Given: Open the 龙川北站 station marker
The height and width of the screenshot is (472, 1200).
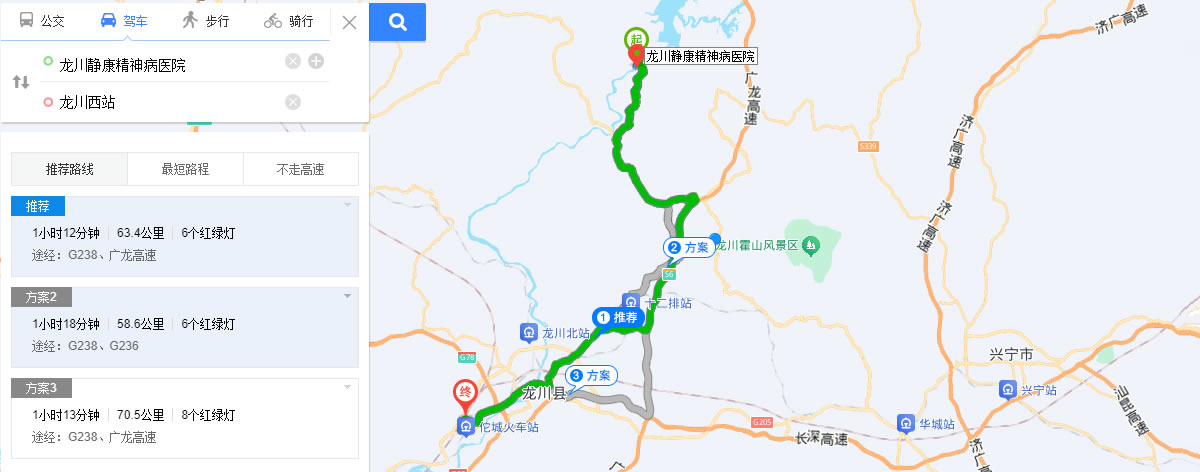Looking at the screenshot, I should tap(528, 333).
